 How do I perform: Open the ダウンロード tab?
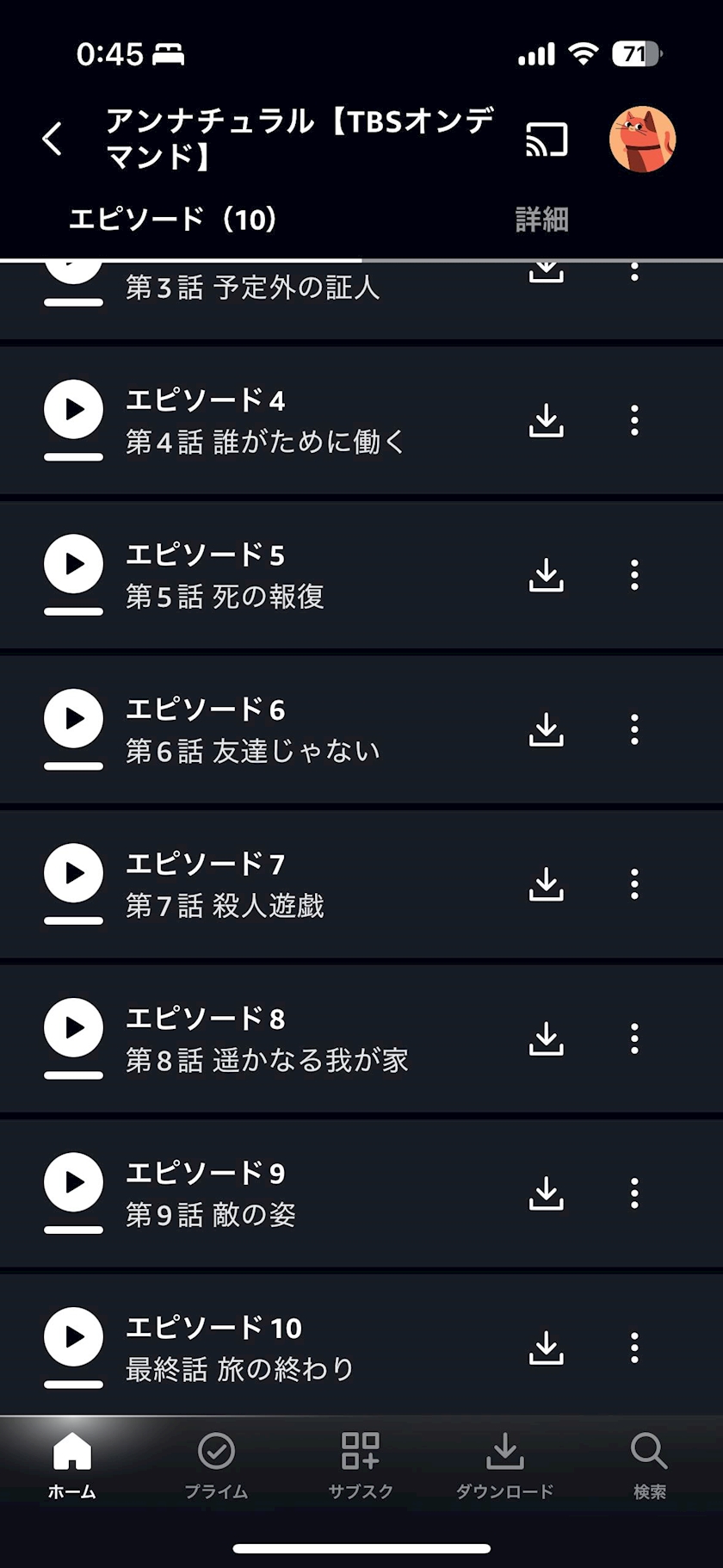point(504,1465)
